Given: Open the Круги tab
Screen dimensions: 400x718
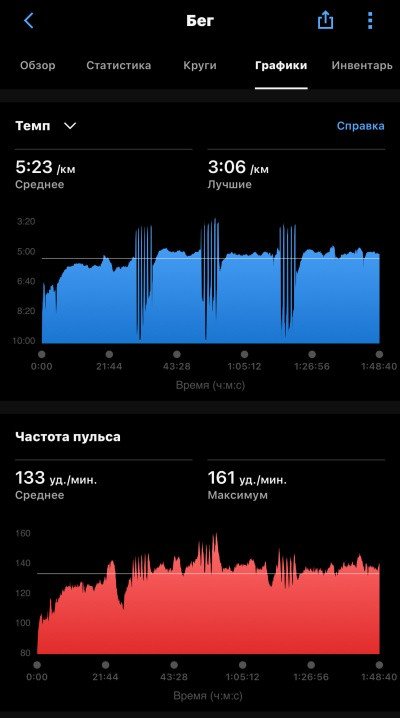Looking at the screenshot, I should coord(200,65).
